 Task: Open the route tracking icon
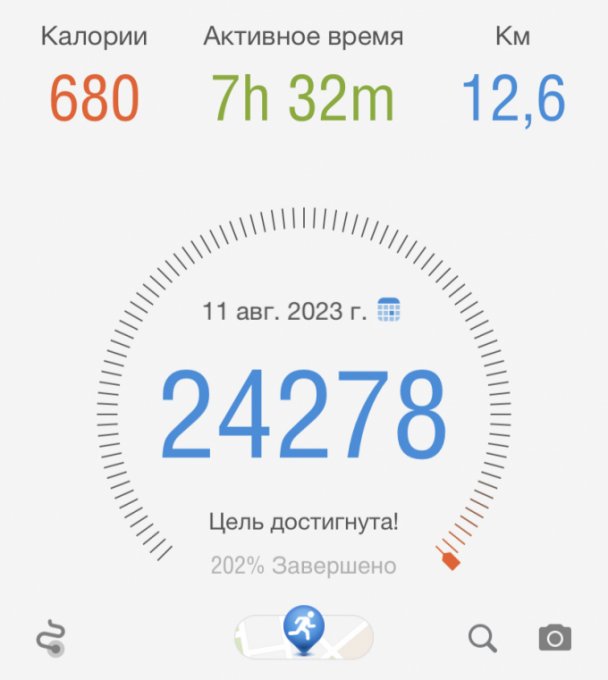[x=49, y=638]
